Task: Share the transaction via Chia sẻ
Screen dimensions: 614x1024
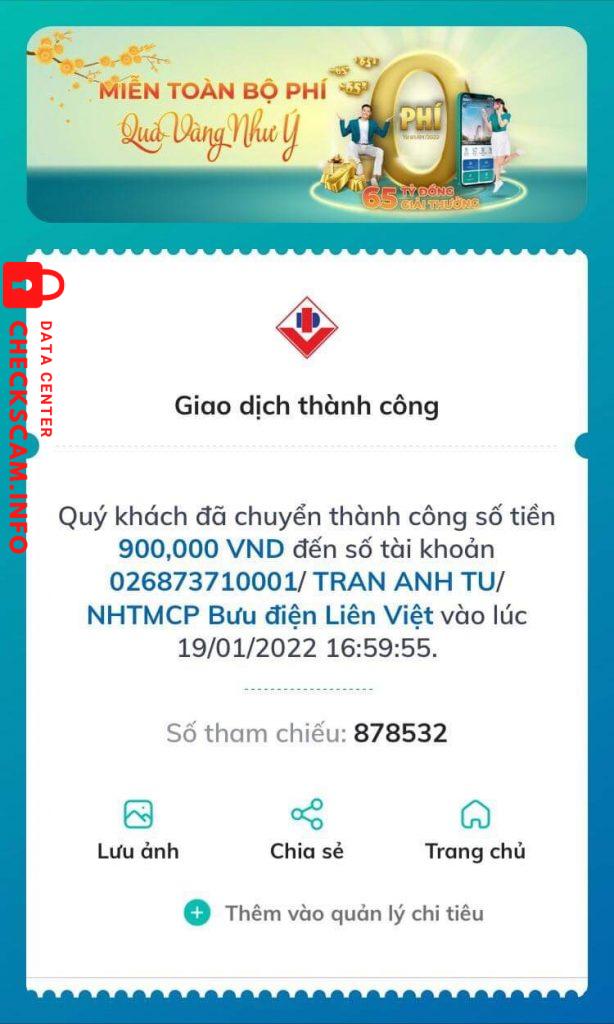Action: pos(307,829)
